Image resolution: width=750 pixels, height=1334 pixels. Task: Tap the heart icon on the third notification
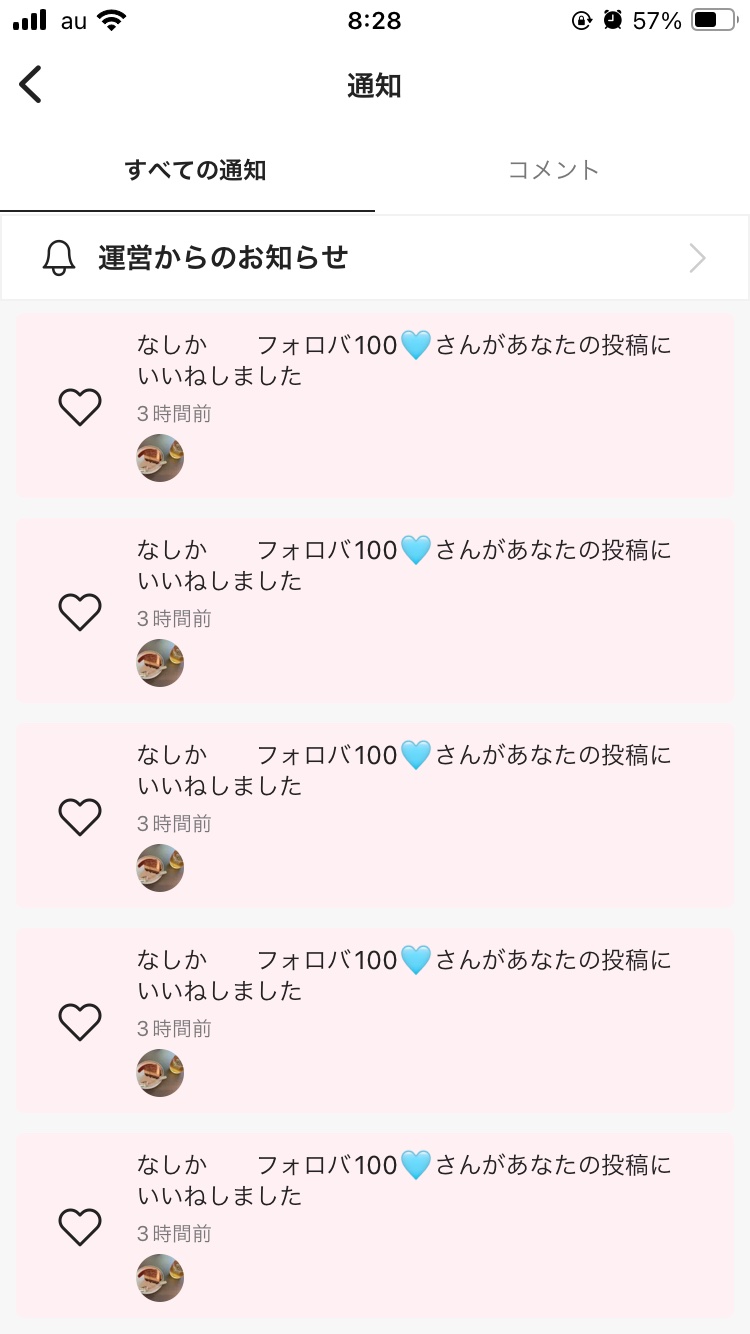(x=80, y=817)
